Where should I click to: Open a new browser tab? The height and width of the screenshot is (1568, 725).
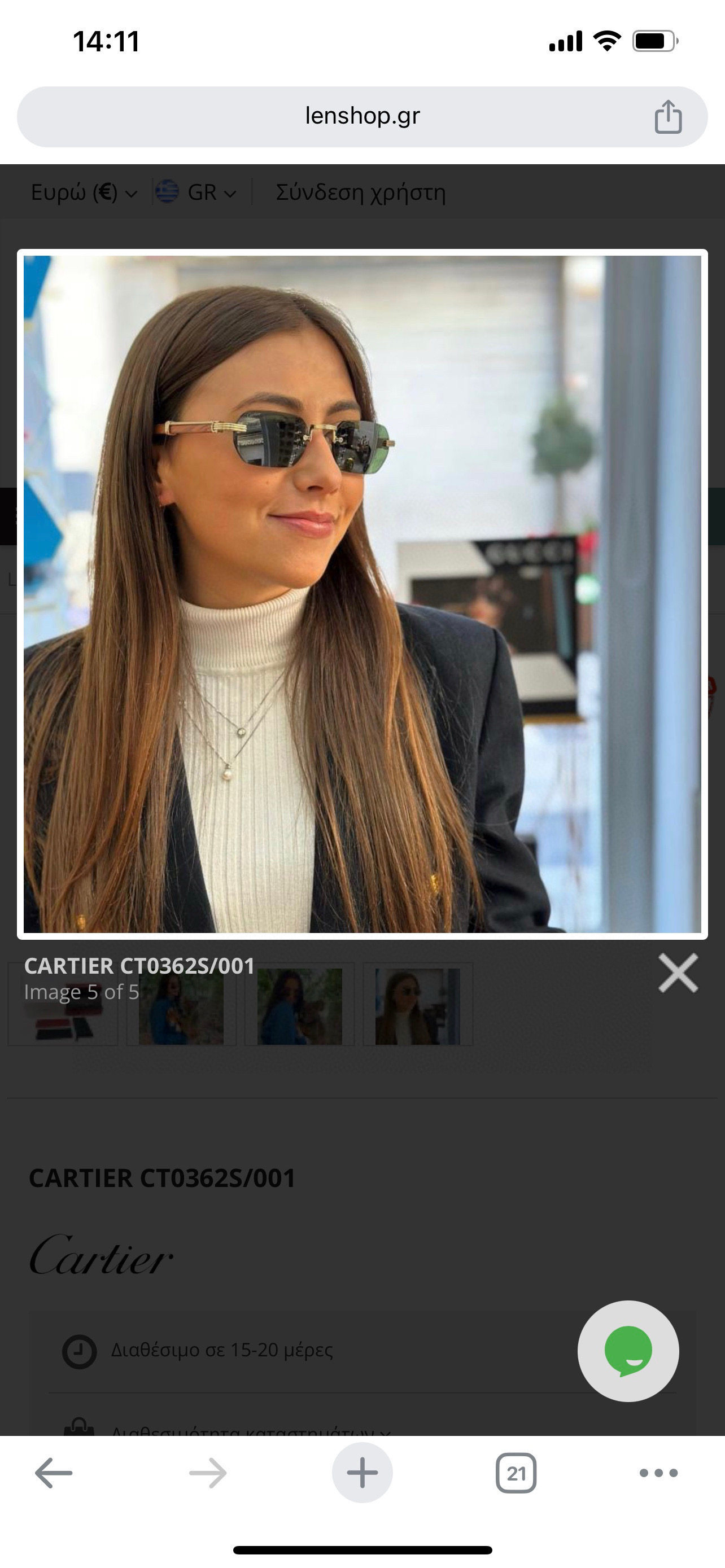tap(362, 1473)
